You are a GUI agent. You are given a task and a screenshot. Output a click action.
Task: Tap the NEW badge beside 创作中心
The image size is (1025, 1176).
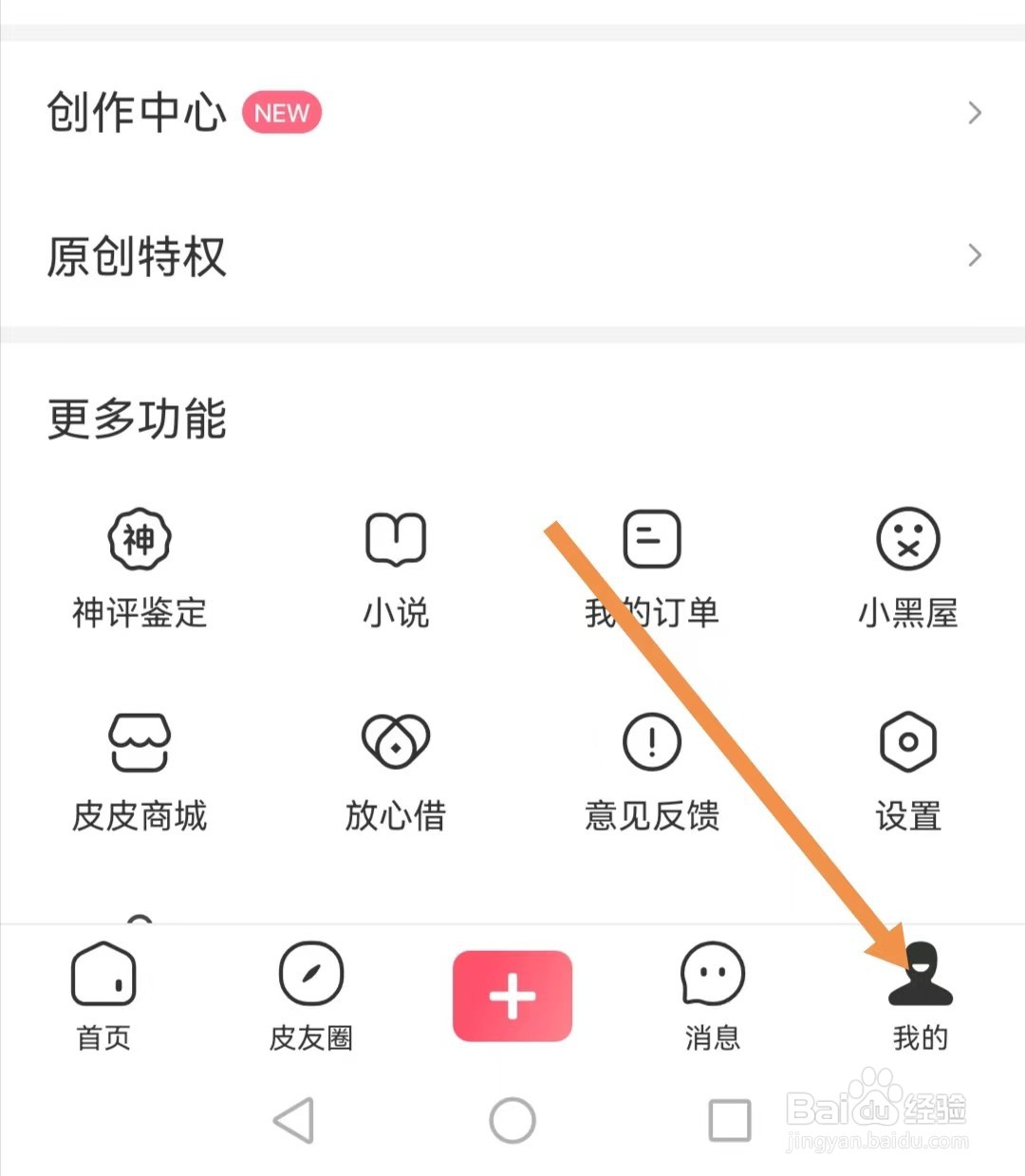click(281, 113)
